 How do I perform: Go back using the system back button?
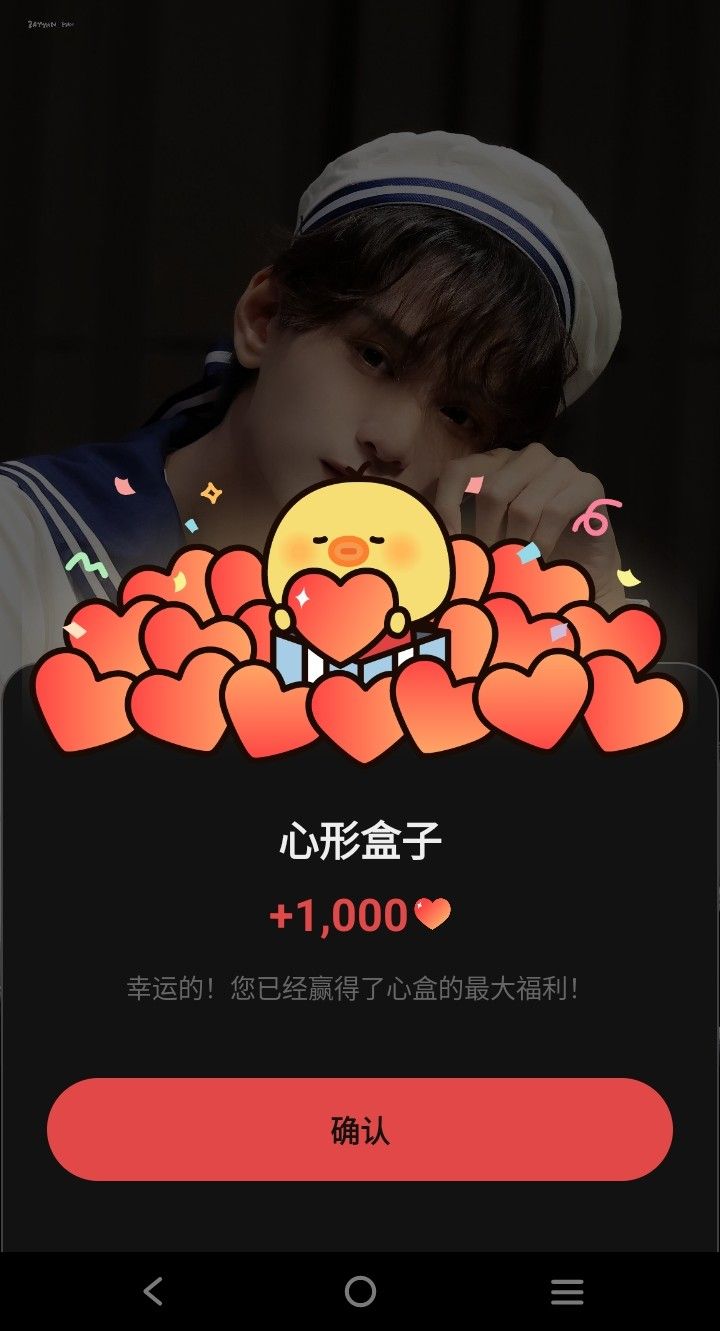click(153, 1291)
